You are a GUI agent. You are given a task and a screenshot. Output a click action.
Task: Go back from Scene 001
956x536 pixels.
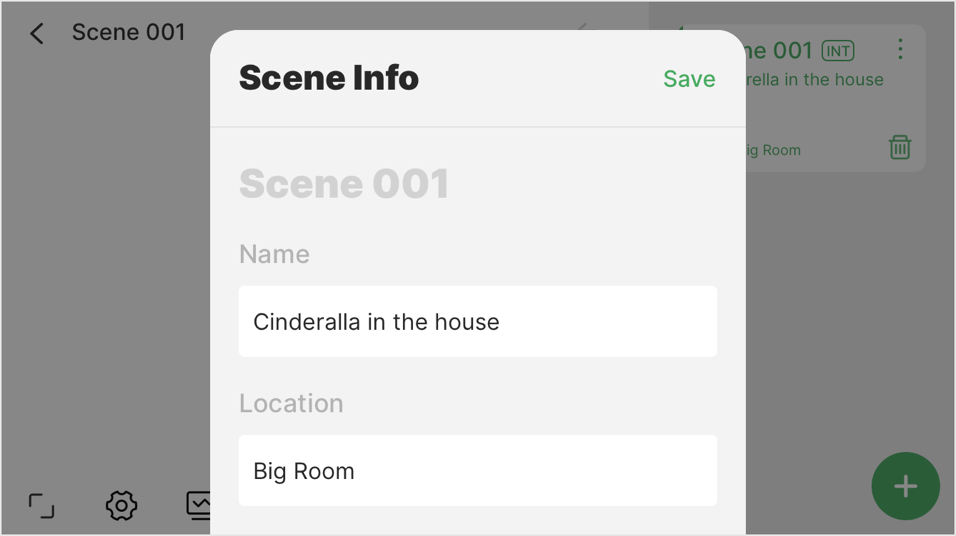[x=37, y=33]
